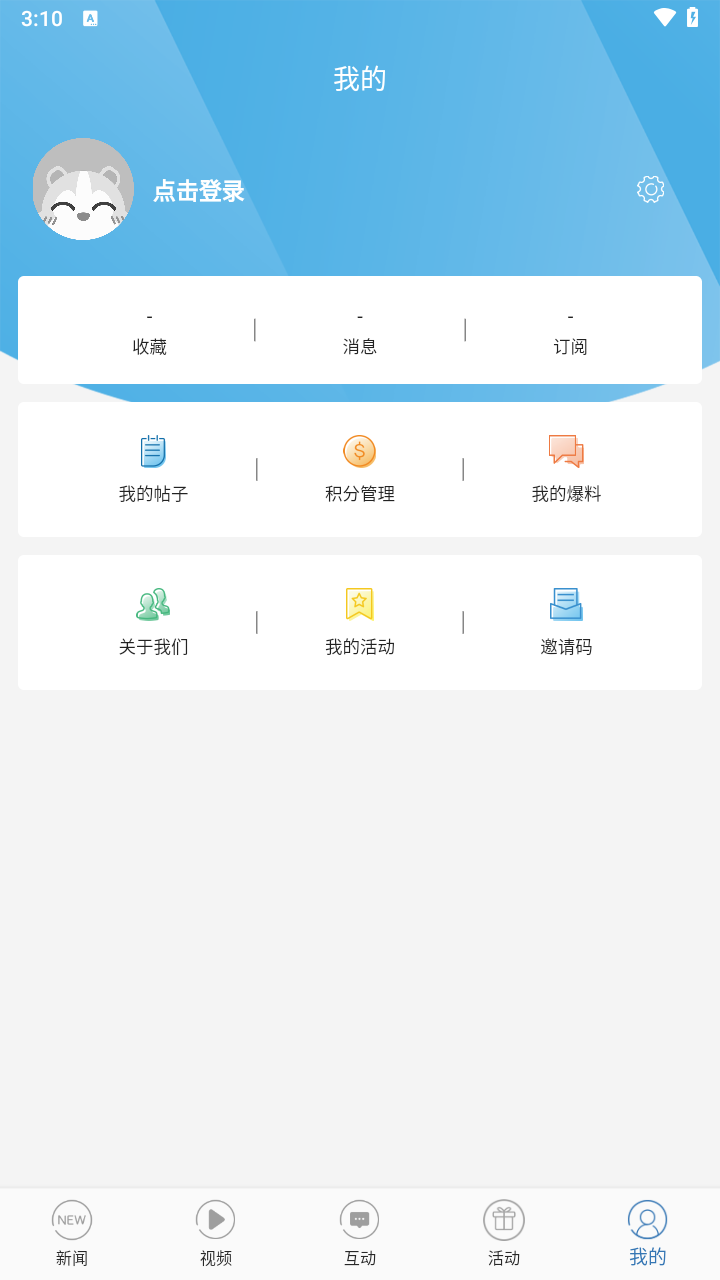Image resolution: width=720 pixels, height=1280 pixels.
Task: Tap 点击登录 to log in
Action: click(x=199, y=191)
